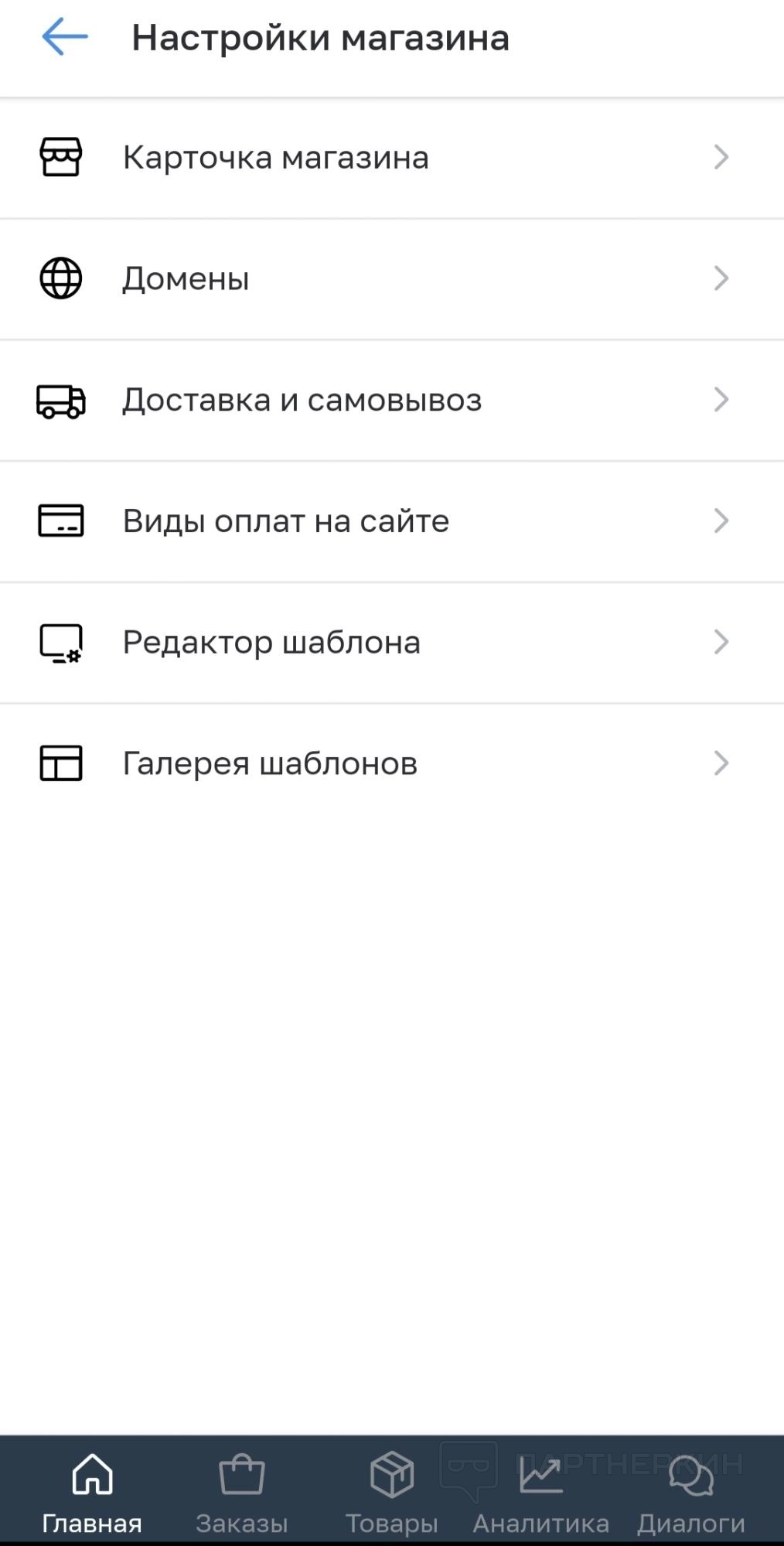Go back from Настройки магазина
The image size is (784, 1546).
64,37
